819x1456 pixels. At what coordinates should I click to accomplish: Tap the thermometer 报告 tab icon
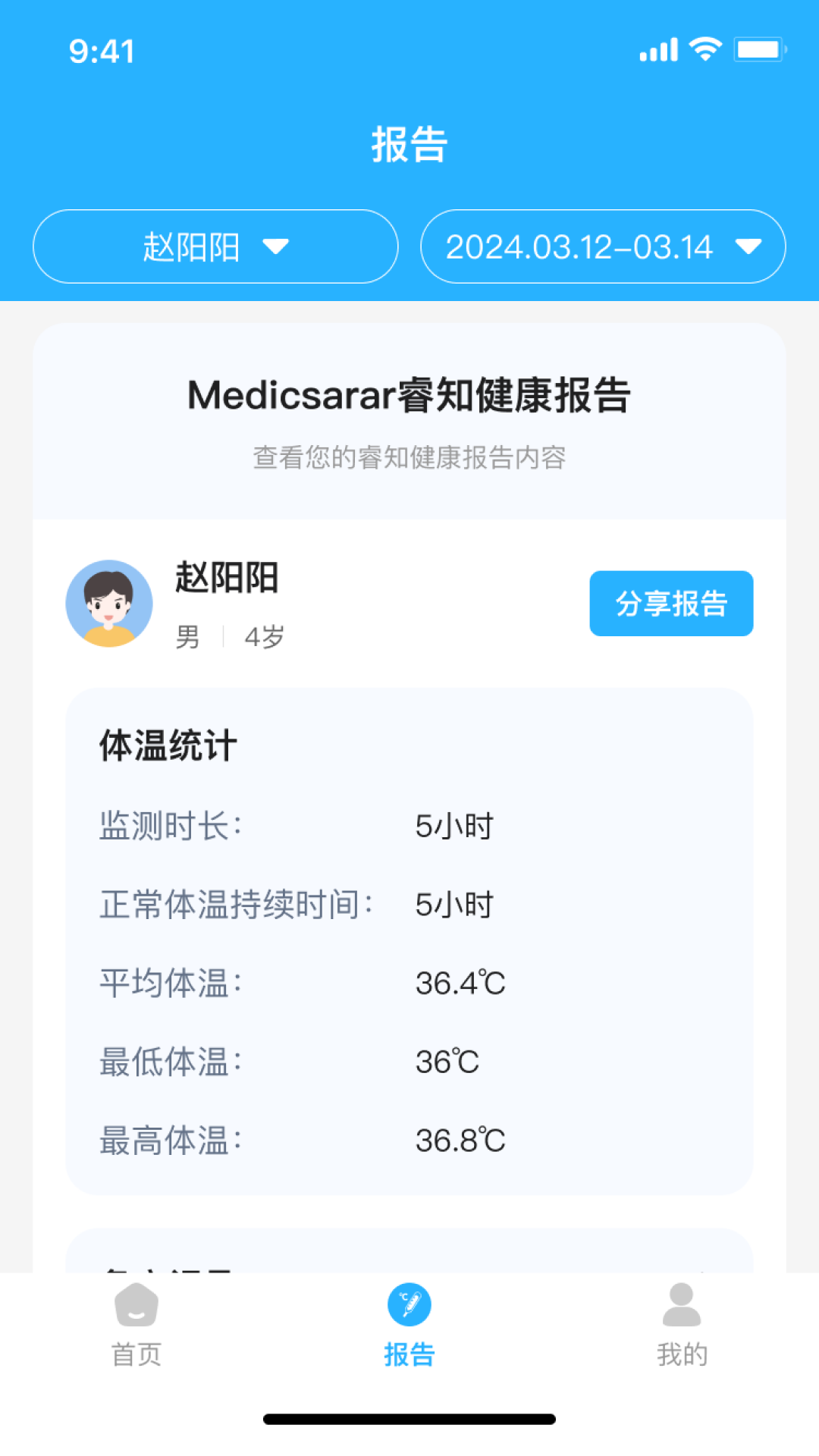point(409,1301)
